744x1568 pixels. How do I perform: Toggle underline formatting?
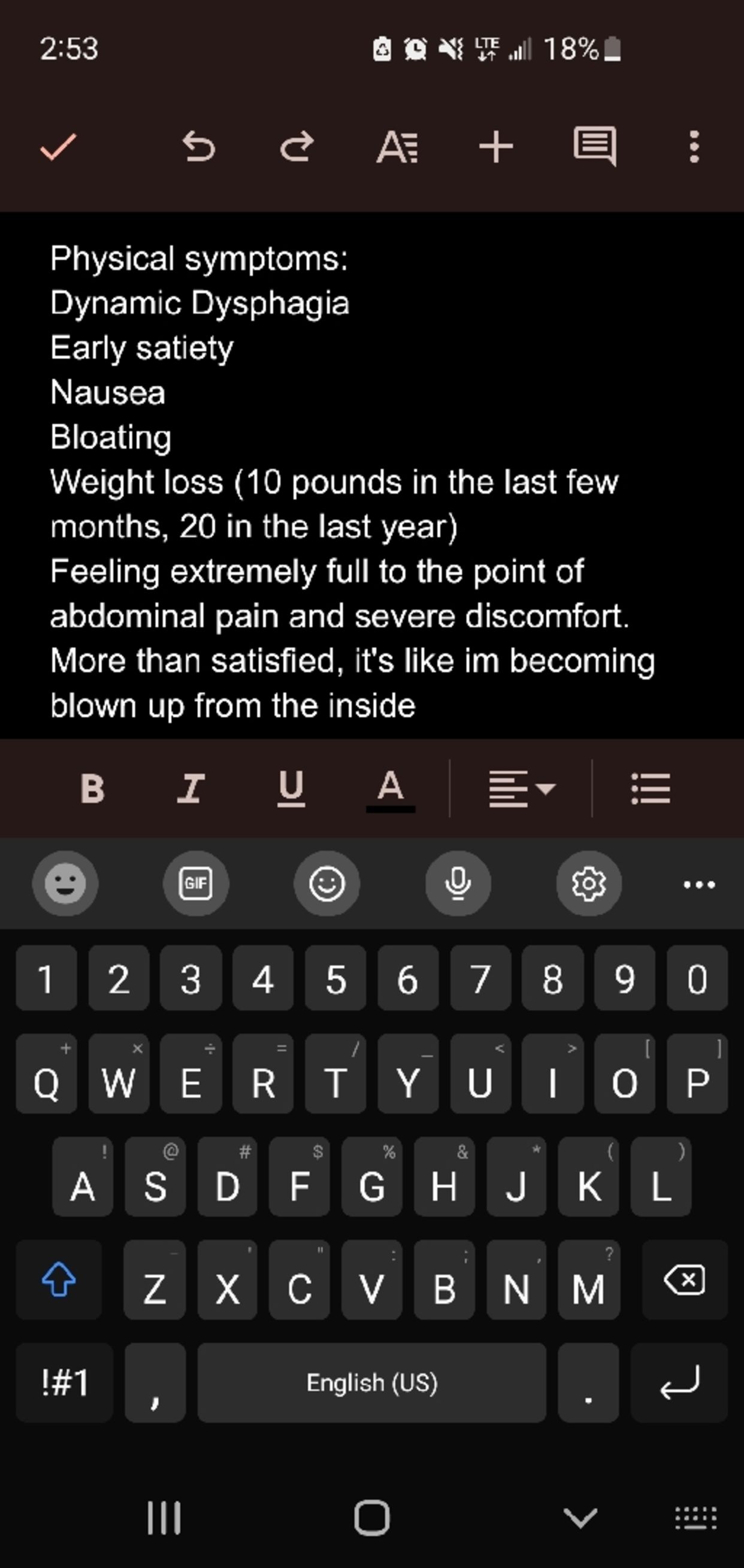coord(291,788)
